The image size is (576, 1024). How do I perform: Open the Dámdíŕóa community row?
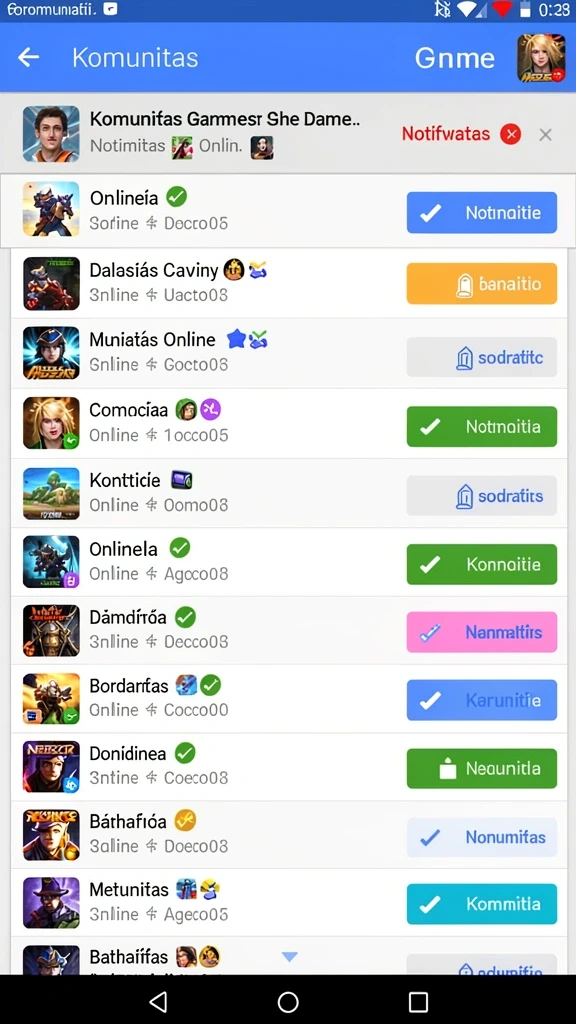(x=288, y=631)
